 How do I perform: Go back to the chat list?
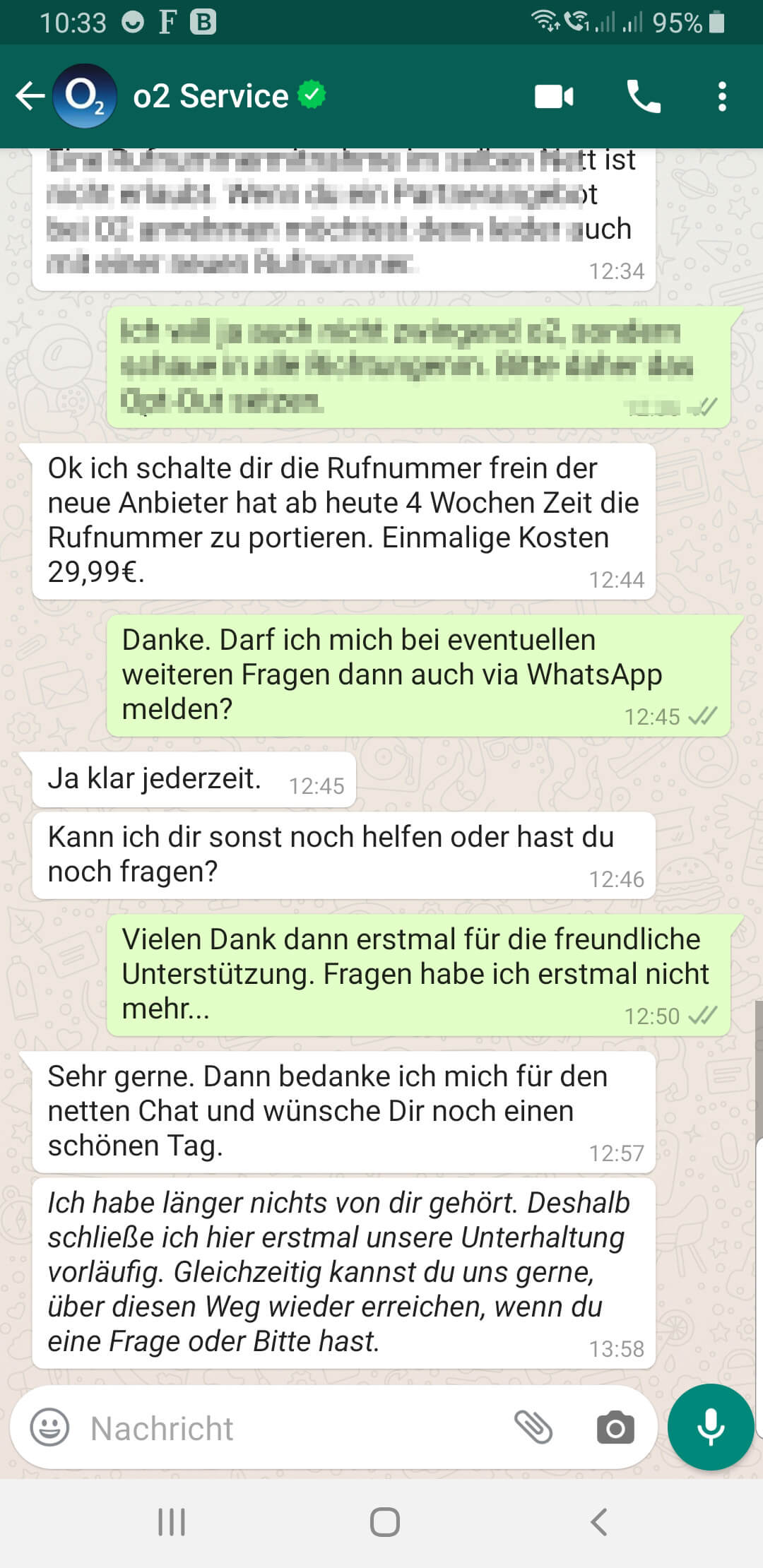(x=30, y=96)
